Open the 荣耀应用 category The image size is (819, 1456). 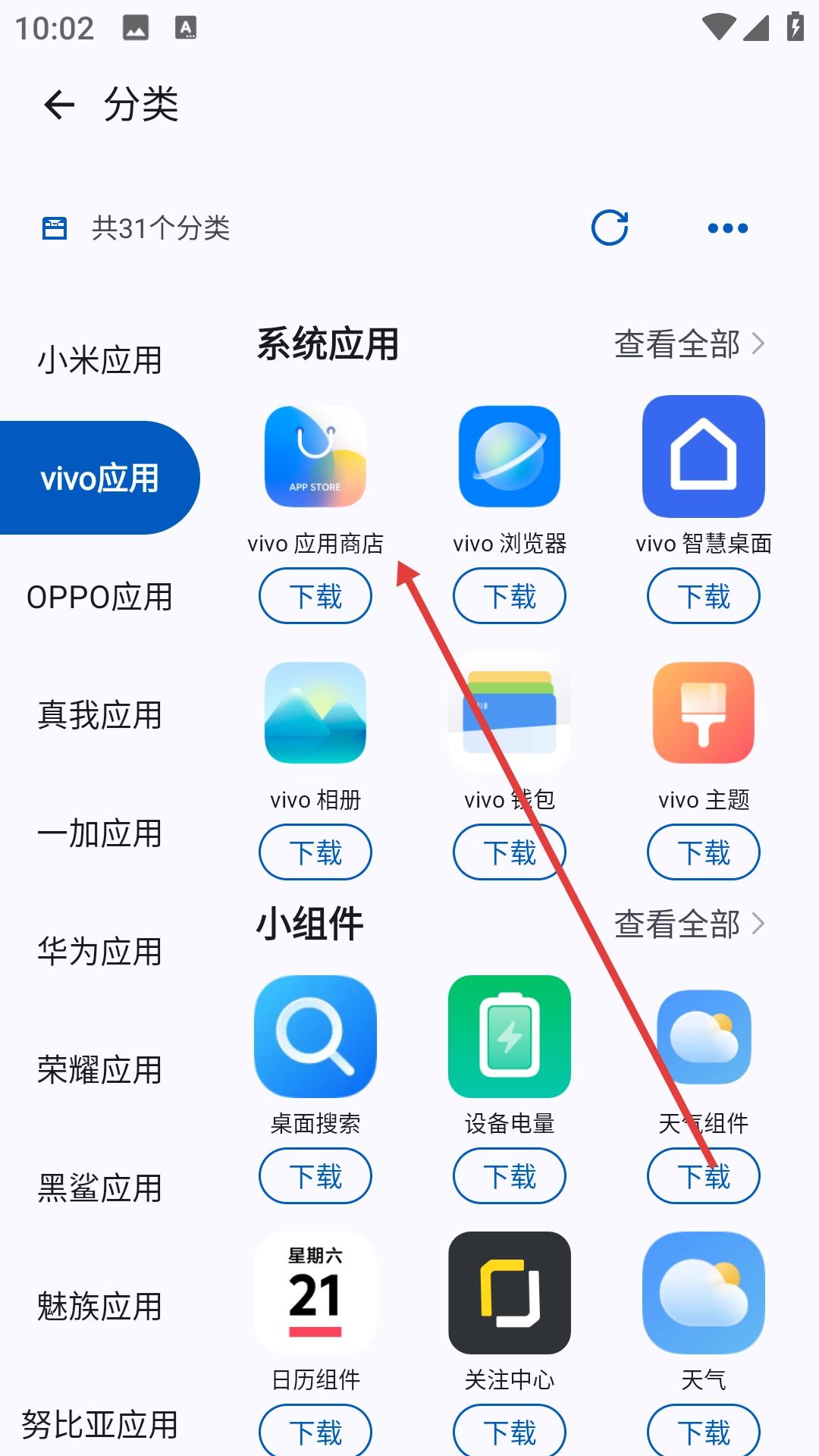(99, 1070)
